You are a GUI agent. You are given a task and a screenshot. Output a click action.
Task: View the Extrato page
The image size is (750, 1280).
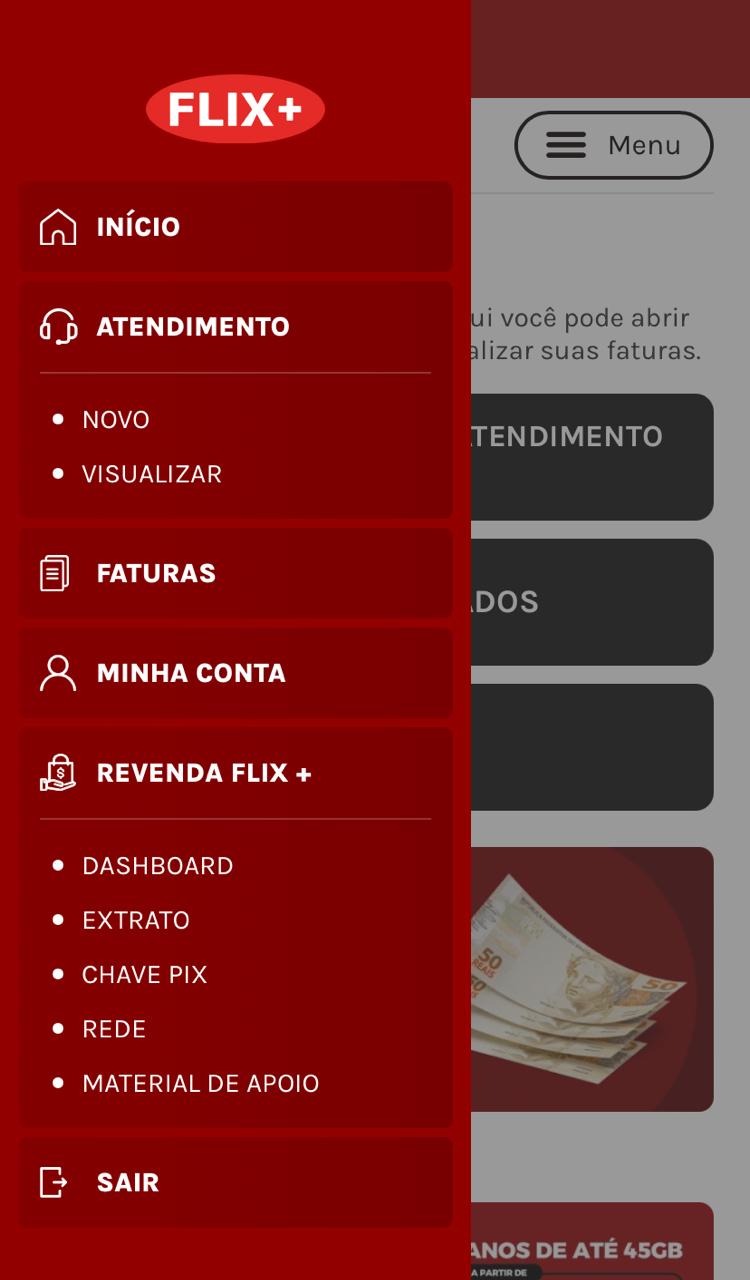click(136, 920)
